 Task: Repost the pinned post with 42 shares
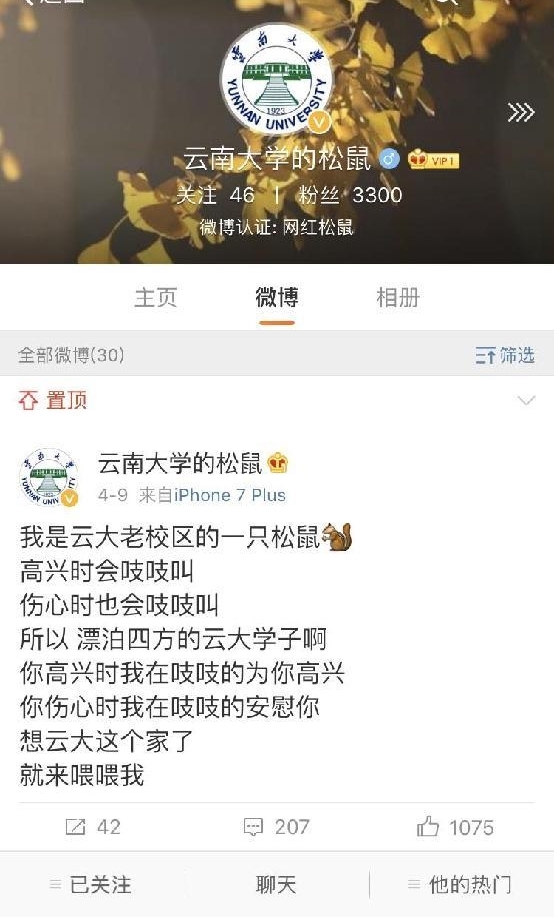(x=93, y=827)
